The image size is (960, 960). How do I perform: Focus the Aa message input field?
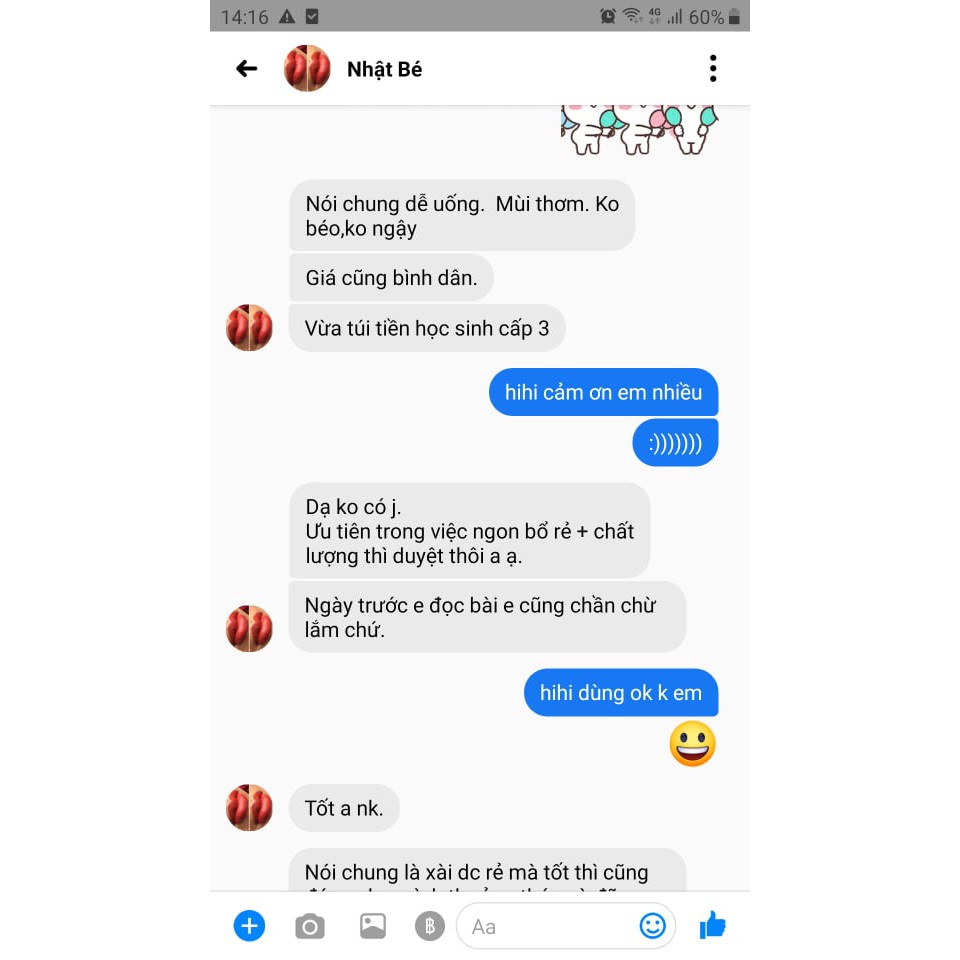[545, 927]
